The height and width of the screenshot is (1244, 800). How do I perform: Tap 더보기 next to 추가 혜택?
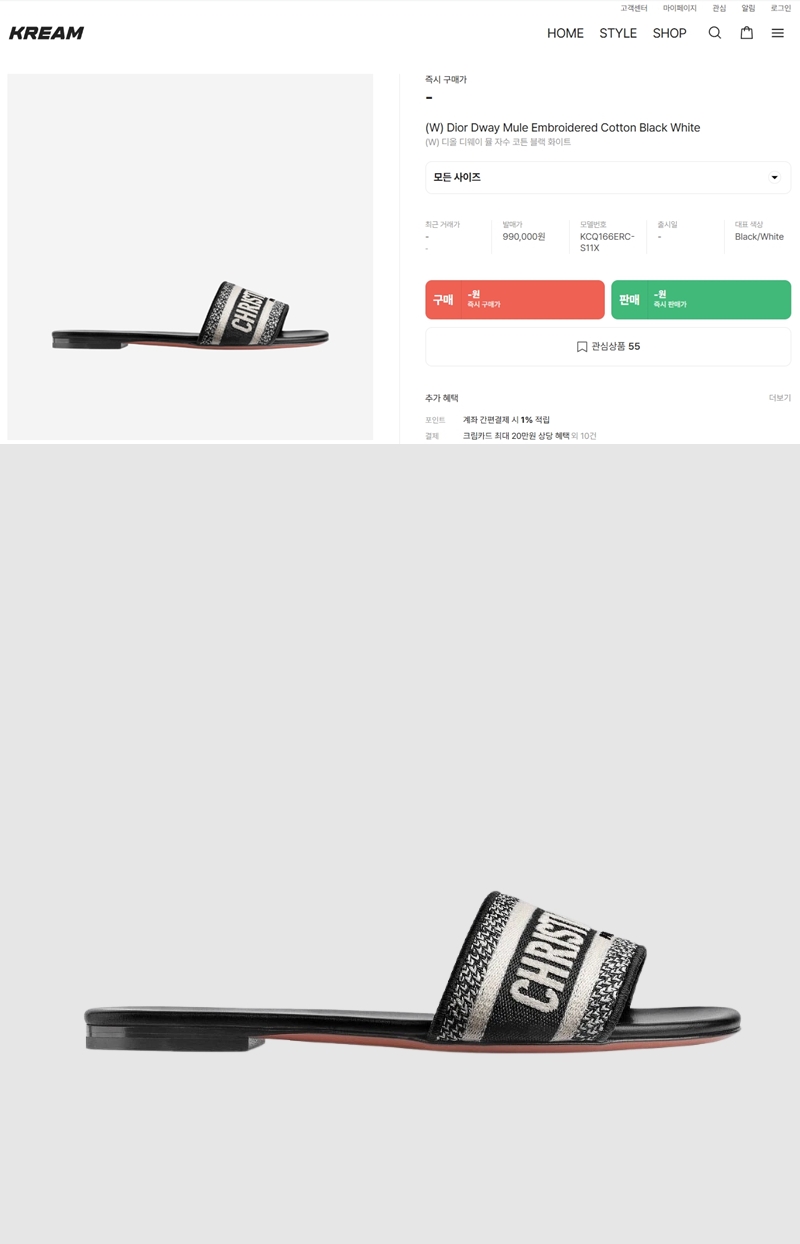click(x=779, y=398)
